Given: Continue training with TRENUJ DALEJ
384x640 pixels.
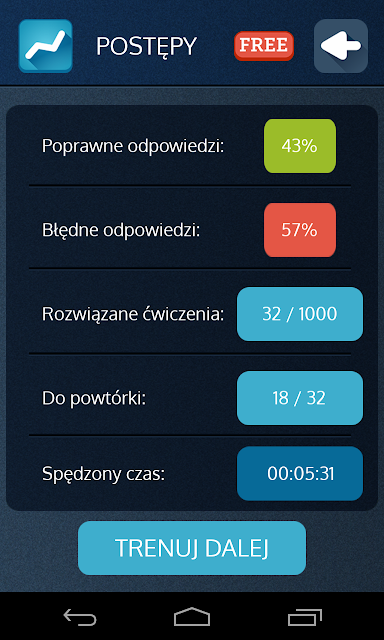Looking at the screenshot, I should (x=192, y=548).
